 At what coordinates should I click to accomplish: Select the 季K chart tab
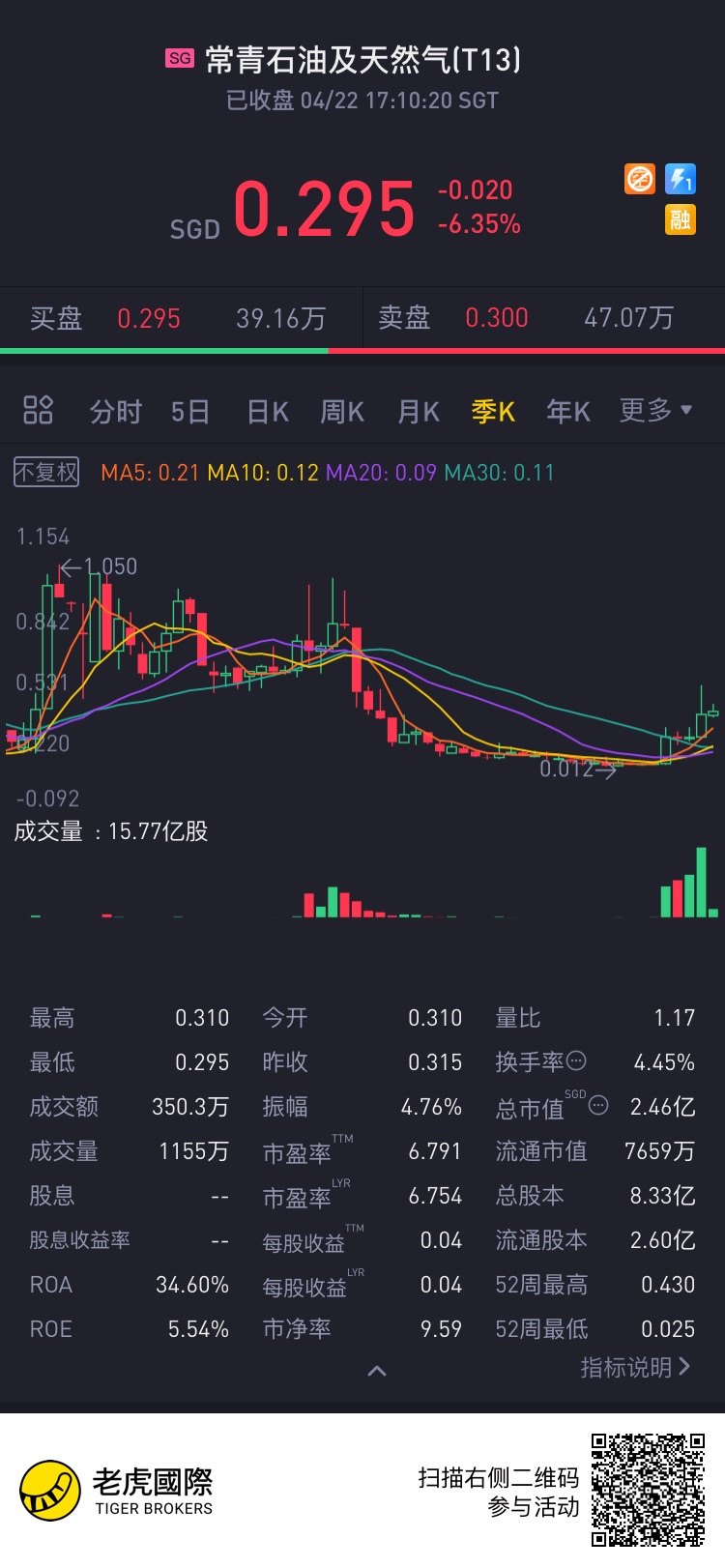pyautogui.click(x=493, y=412)
